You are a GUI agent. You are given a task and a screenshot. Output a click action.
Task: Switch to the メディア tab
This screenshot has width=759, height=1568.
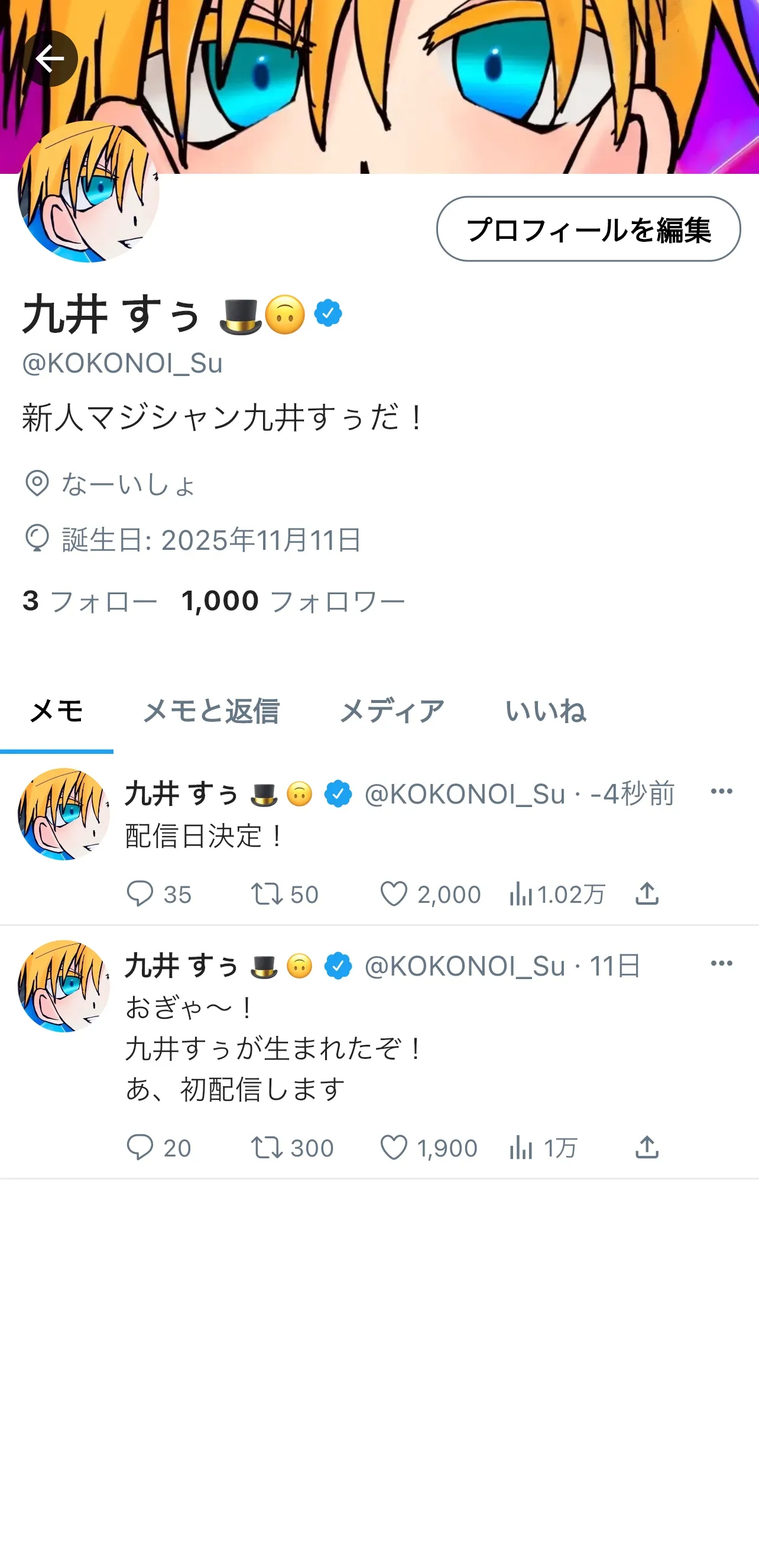click(x=391, y=711)
